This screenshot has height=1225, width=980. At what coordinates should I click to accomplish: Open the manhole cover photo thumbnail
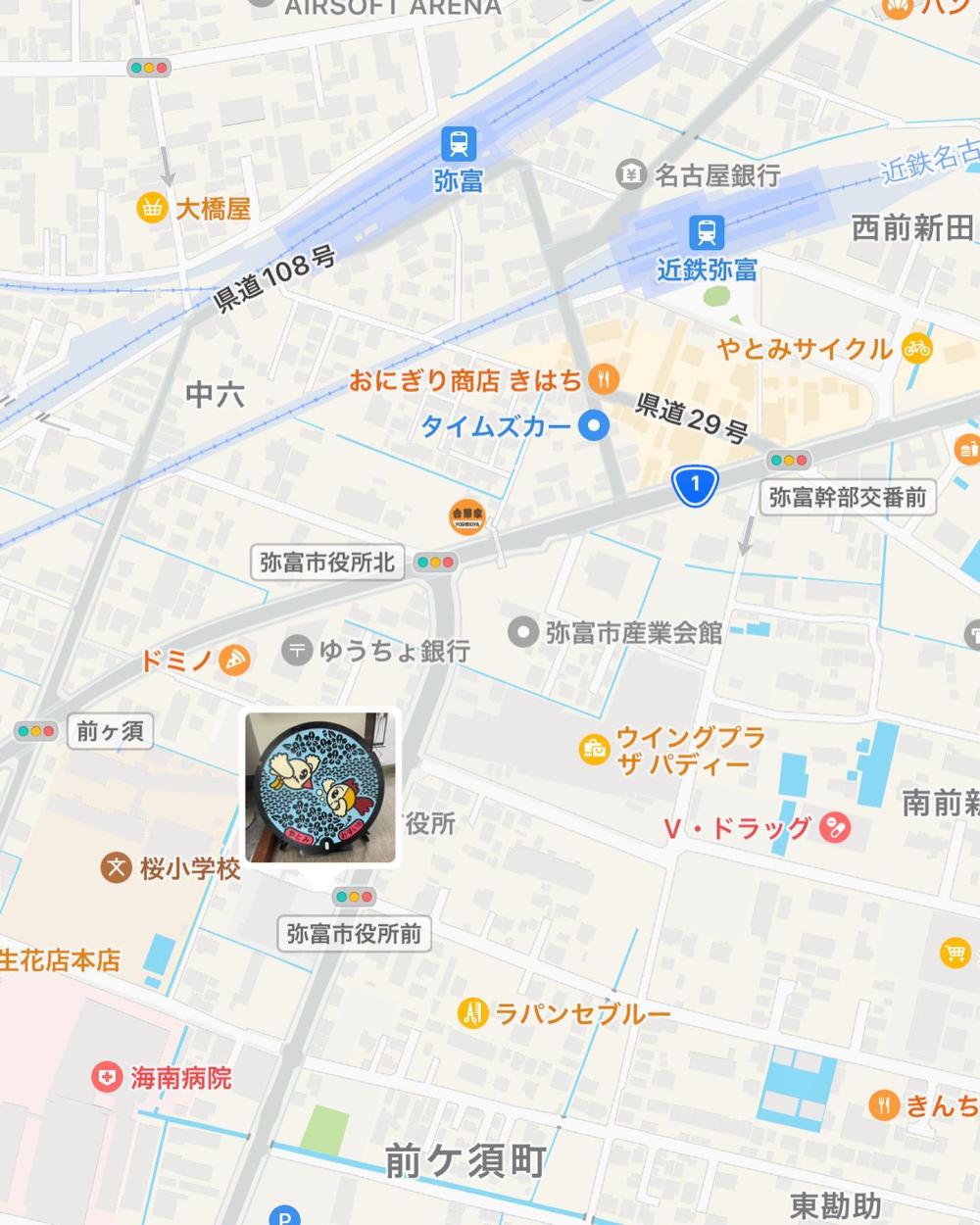320,788
